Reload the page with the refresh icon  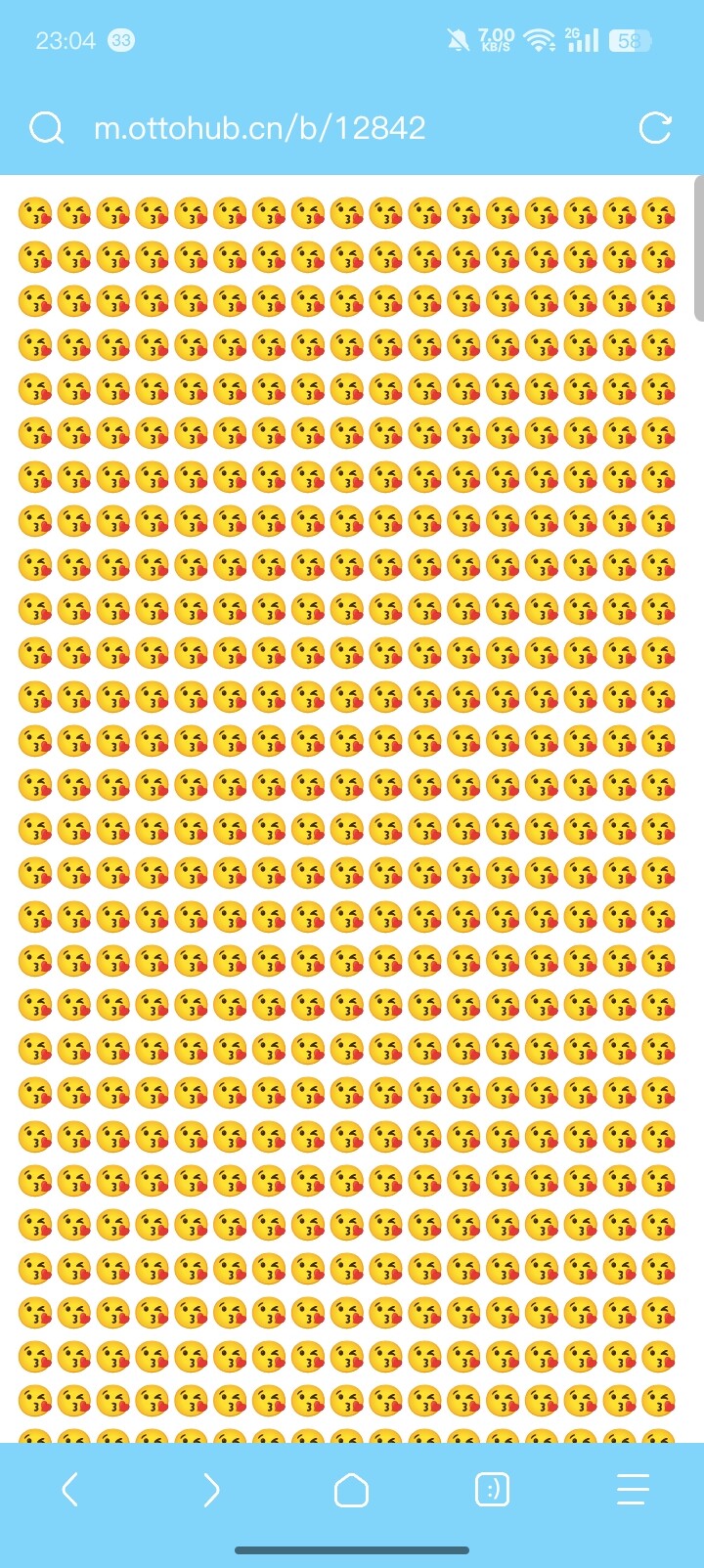654,128
